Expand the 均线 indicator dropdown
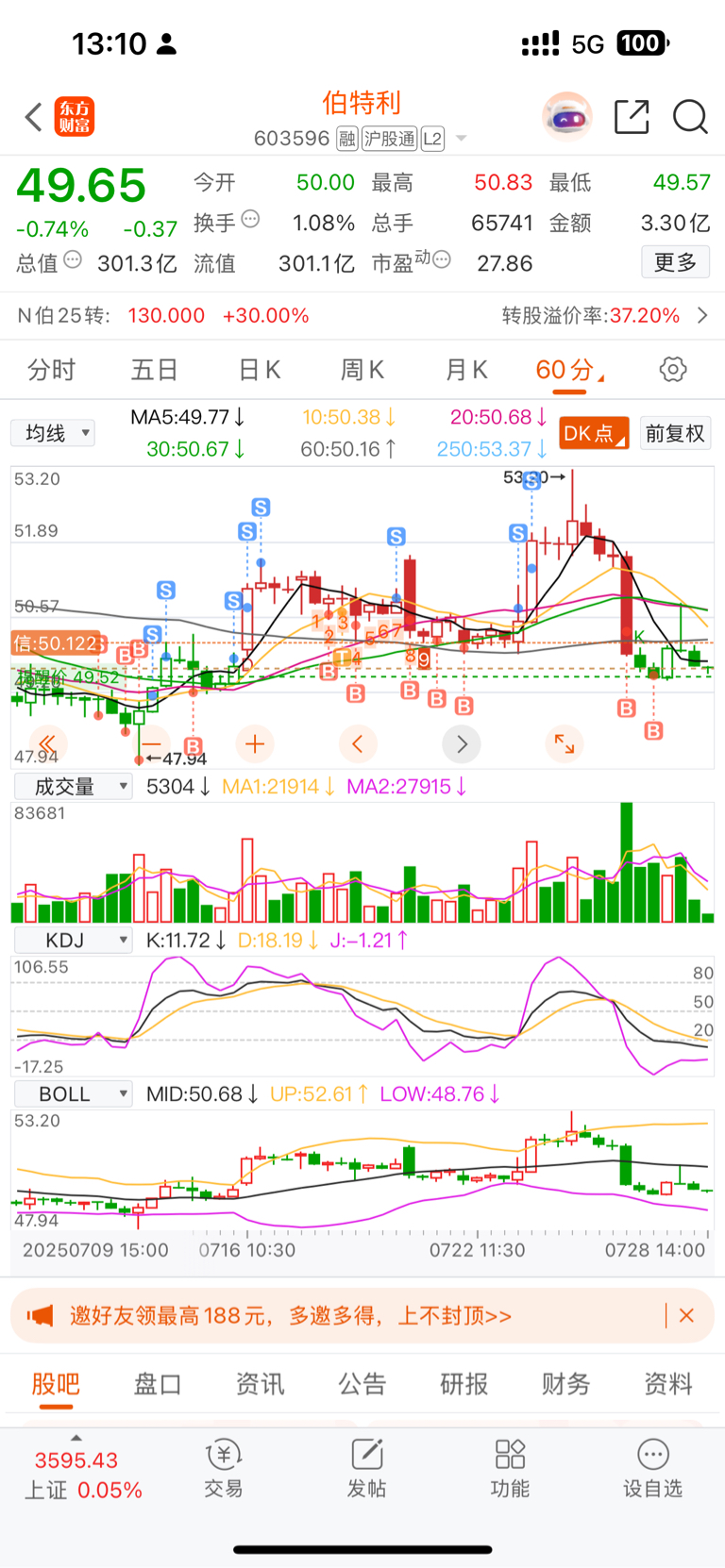 [53, 433]
